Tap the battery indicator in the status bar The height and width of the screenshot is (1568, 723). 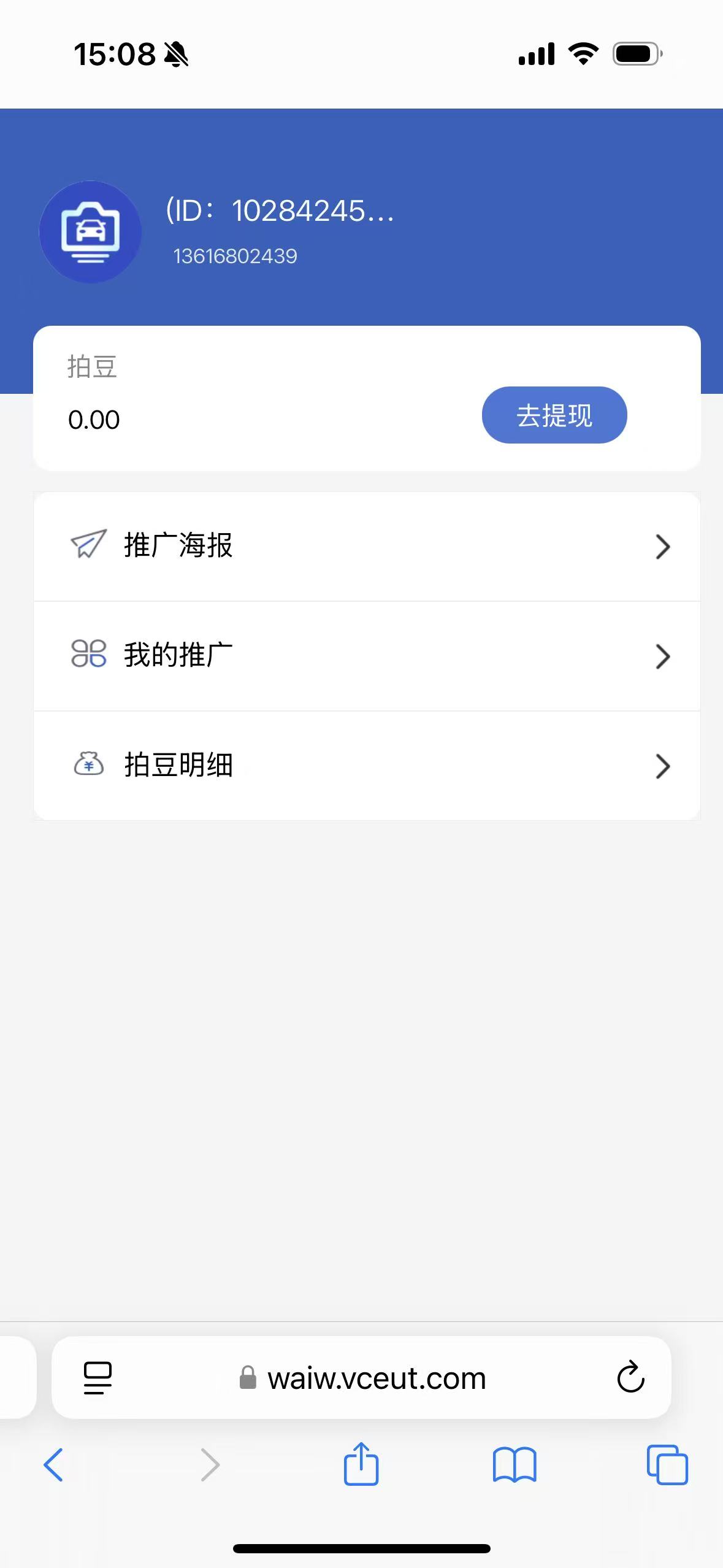click(635, 53)
